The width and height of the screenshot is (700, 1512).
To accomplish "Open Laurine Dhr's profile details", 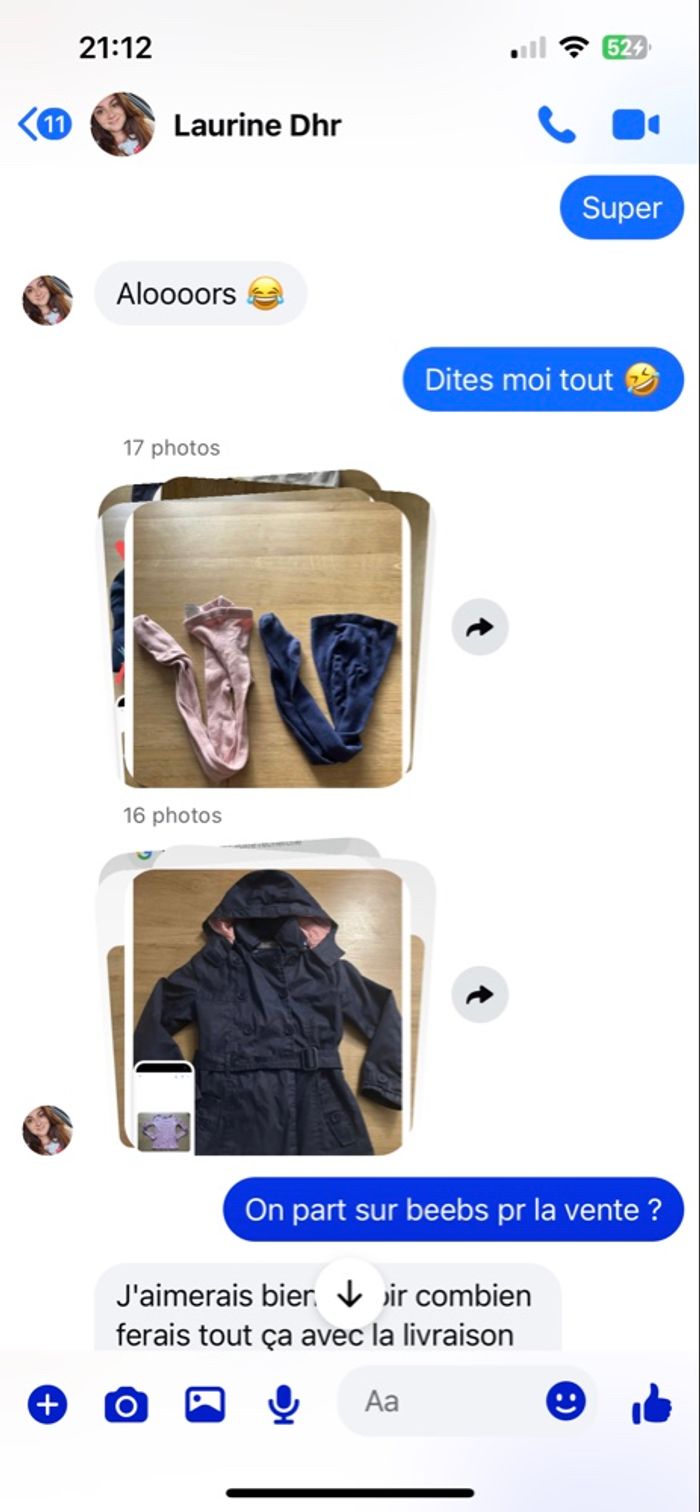I will click(x=256, y=126).
